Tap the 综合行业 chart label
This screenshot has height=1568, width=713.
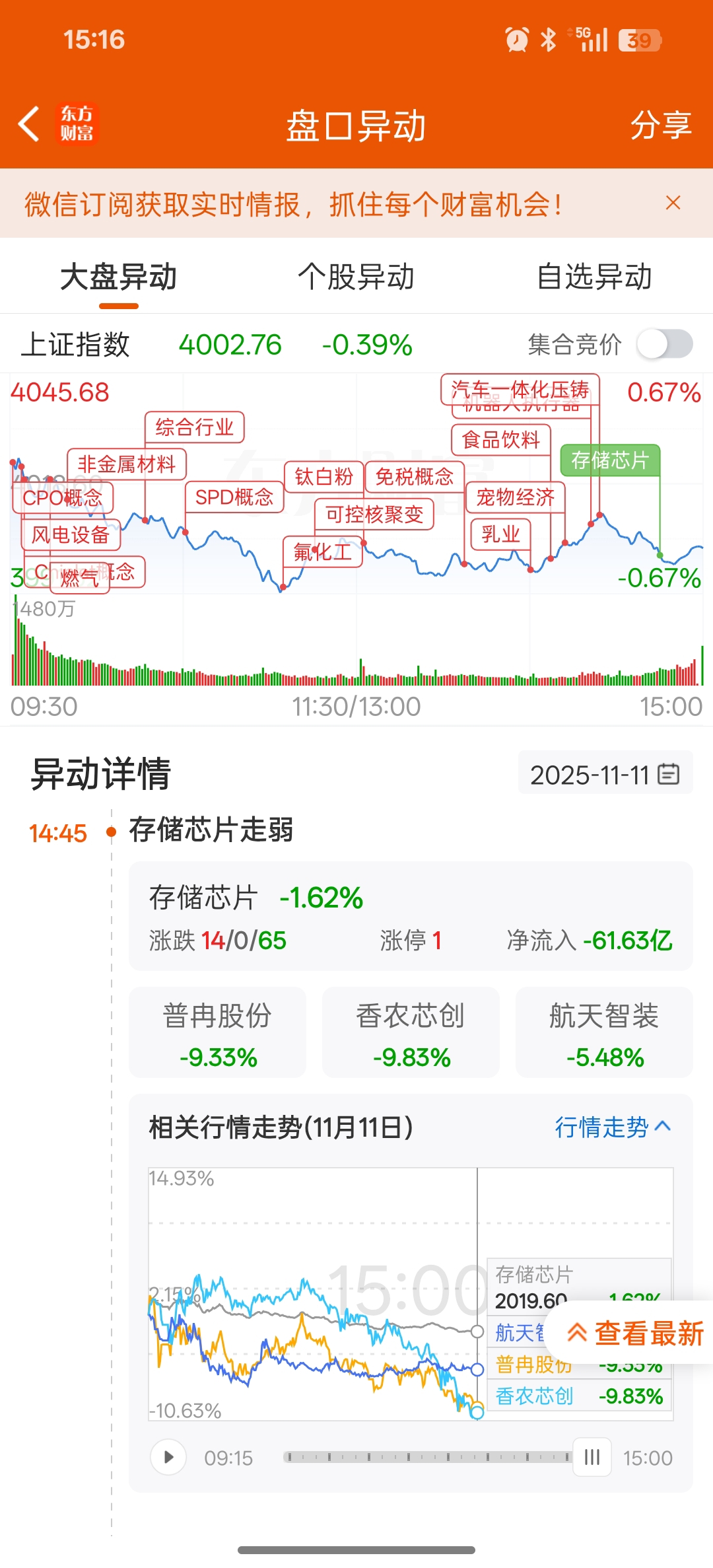tap(194, 427)
